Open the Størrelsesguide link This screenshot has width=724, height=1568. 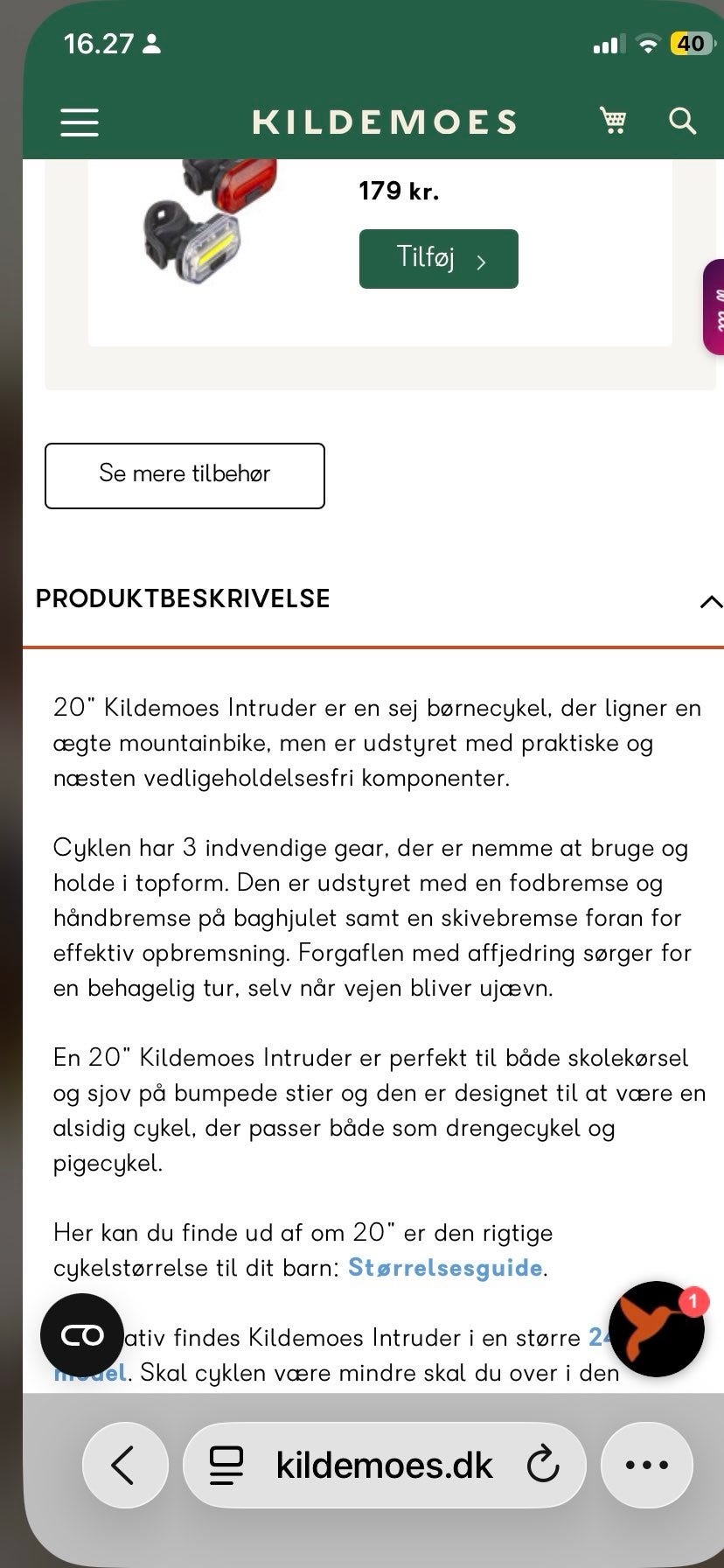(445, 1266)
